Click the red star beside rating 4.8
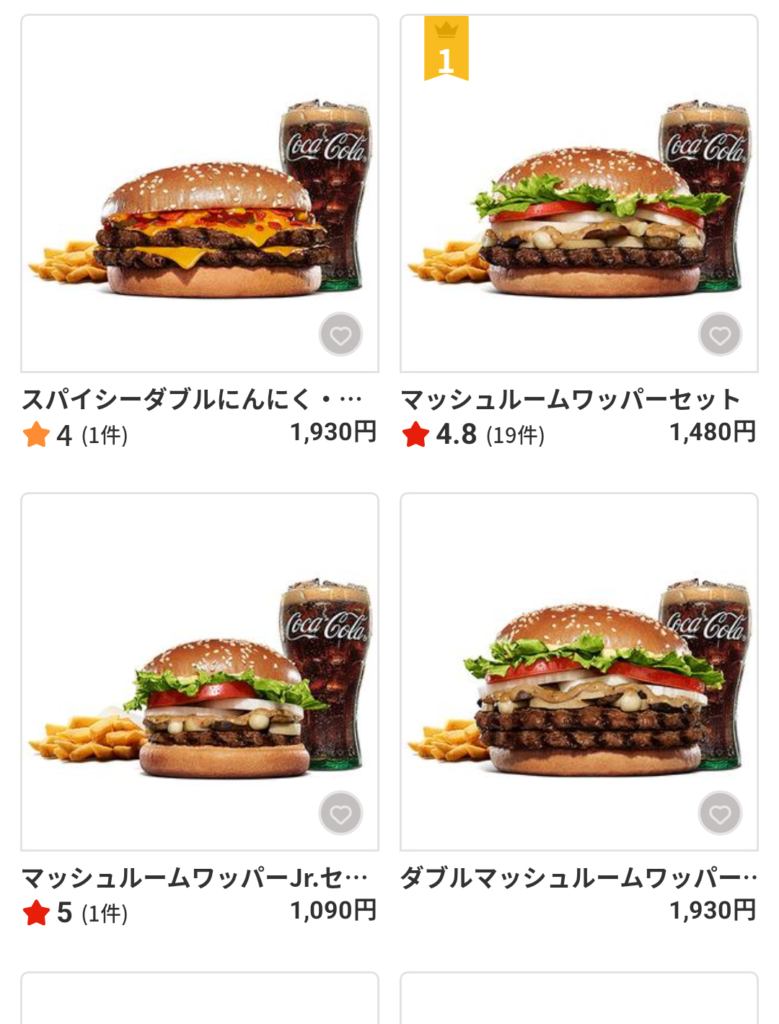 414,434
